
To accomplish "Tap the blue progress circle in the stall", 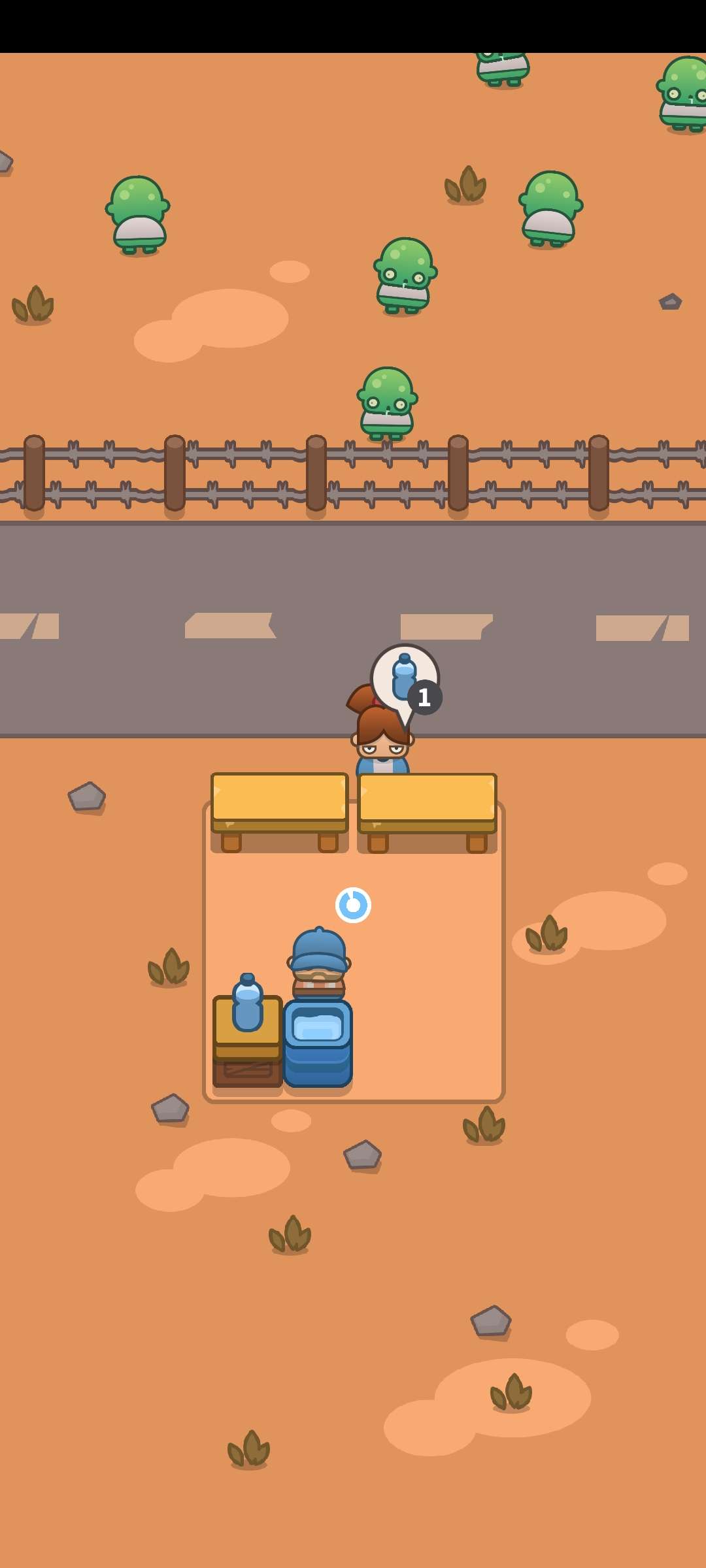I will [x=353, y=905].
